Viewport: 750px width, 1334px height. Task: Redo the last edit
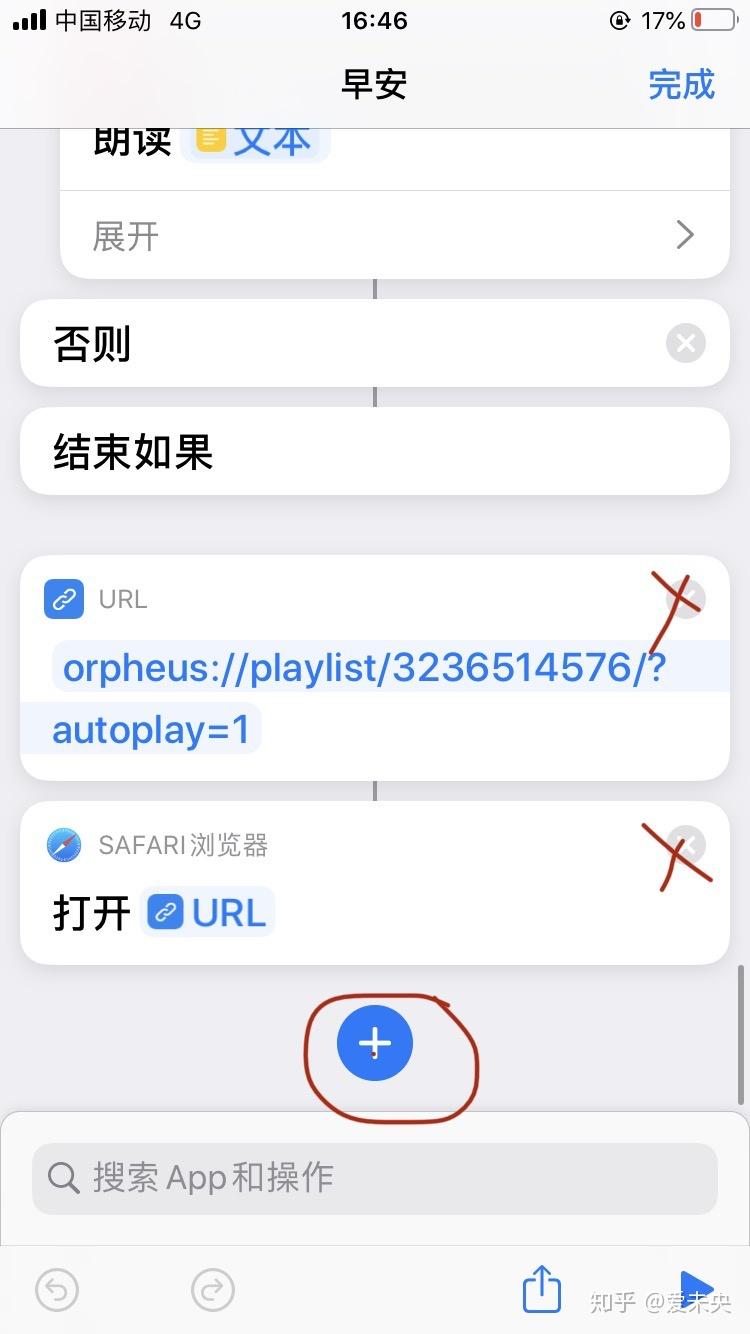[212, 1290]
